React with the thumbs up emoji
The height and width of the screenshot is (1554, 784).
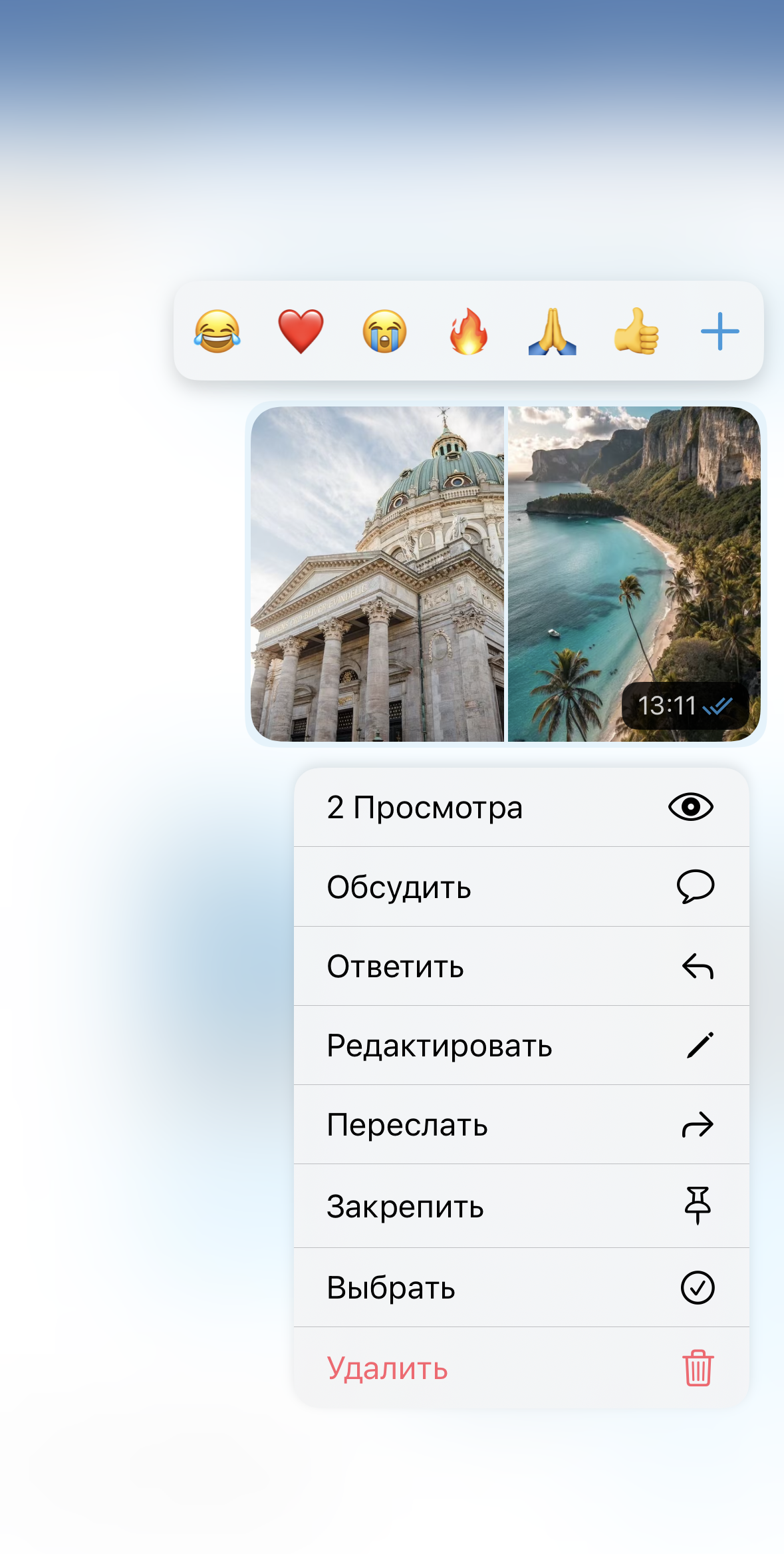pyautogui.click(x=636, y=331)
